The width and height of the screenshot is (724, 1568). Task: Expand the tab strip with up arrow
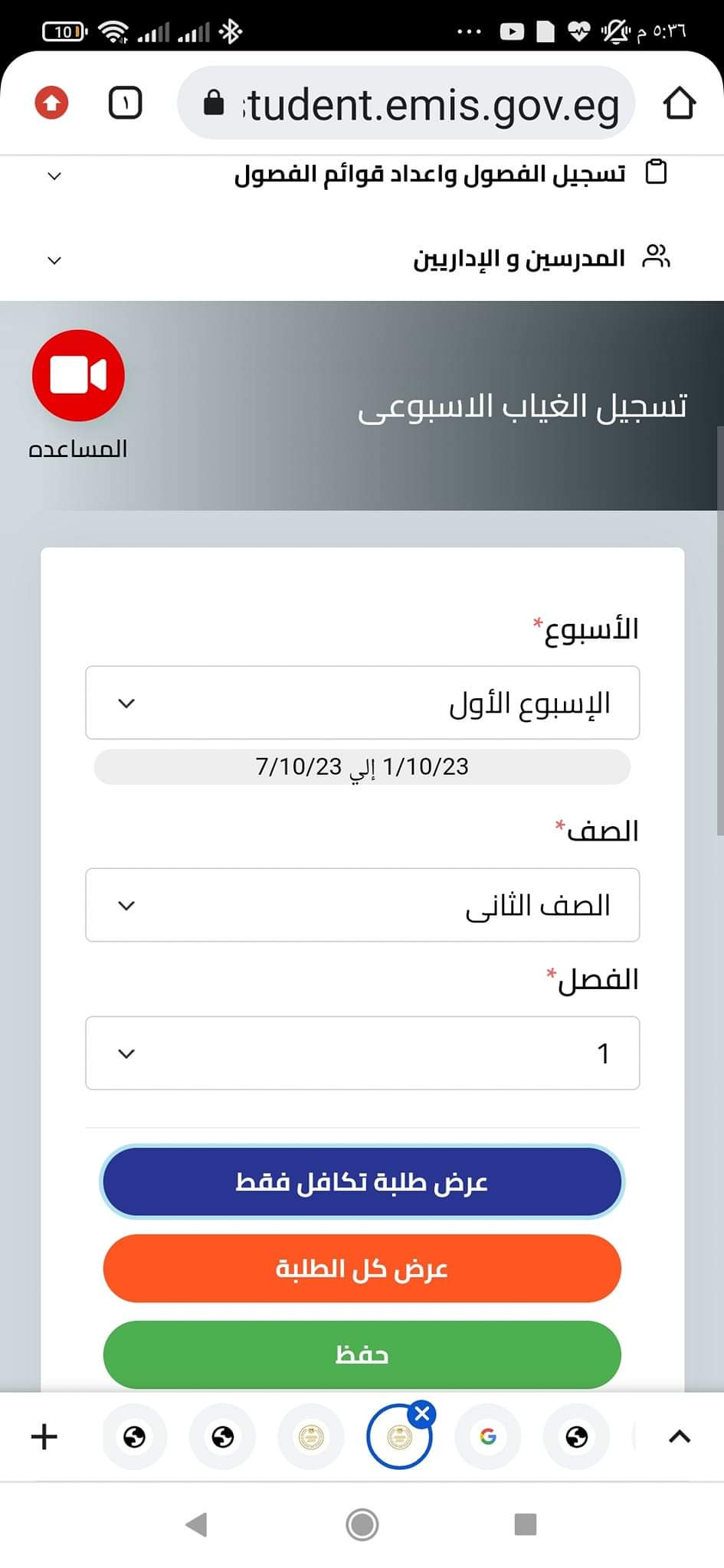coord(680,1437)
